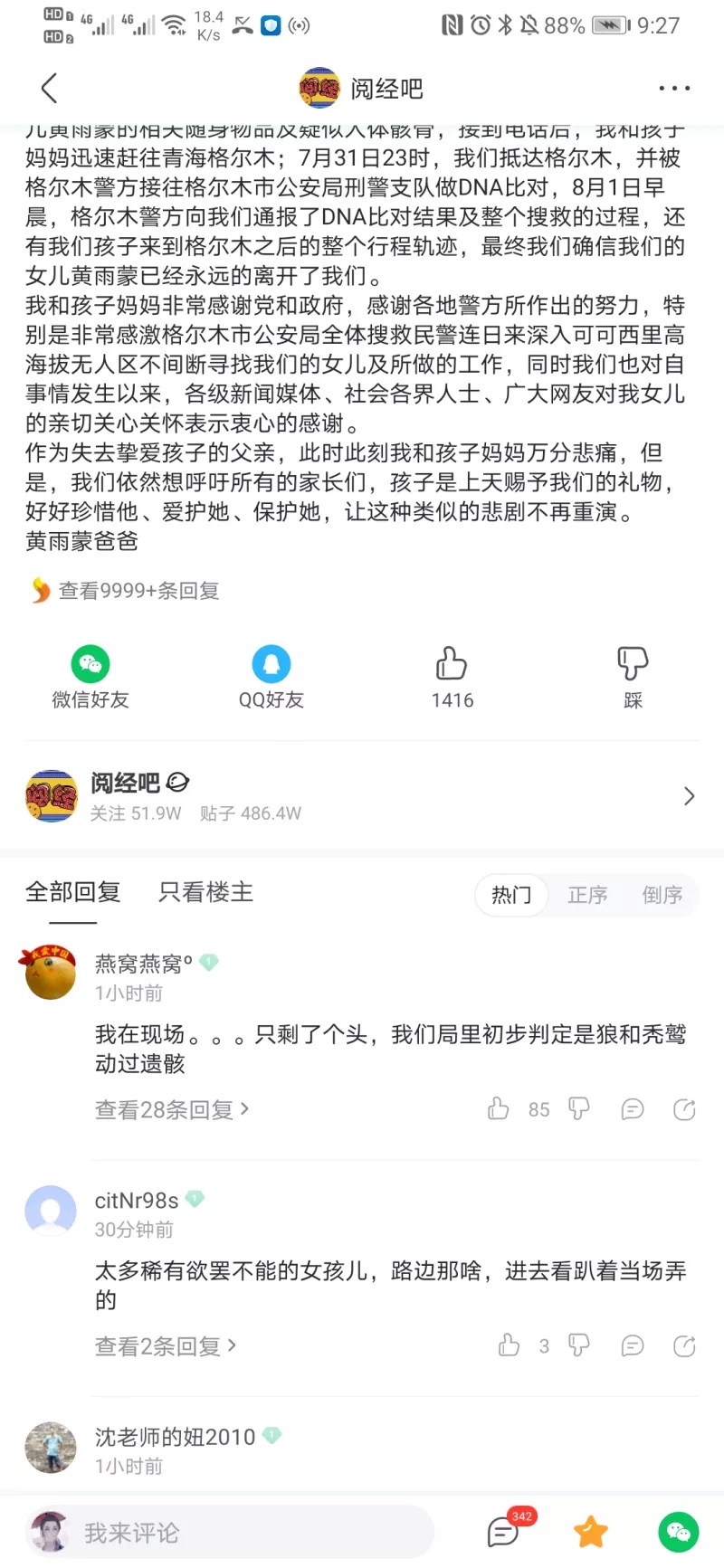
Task: Tap the back arrow to leave the post
Action: 48,88
